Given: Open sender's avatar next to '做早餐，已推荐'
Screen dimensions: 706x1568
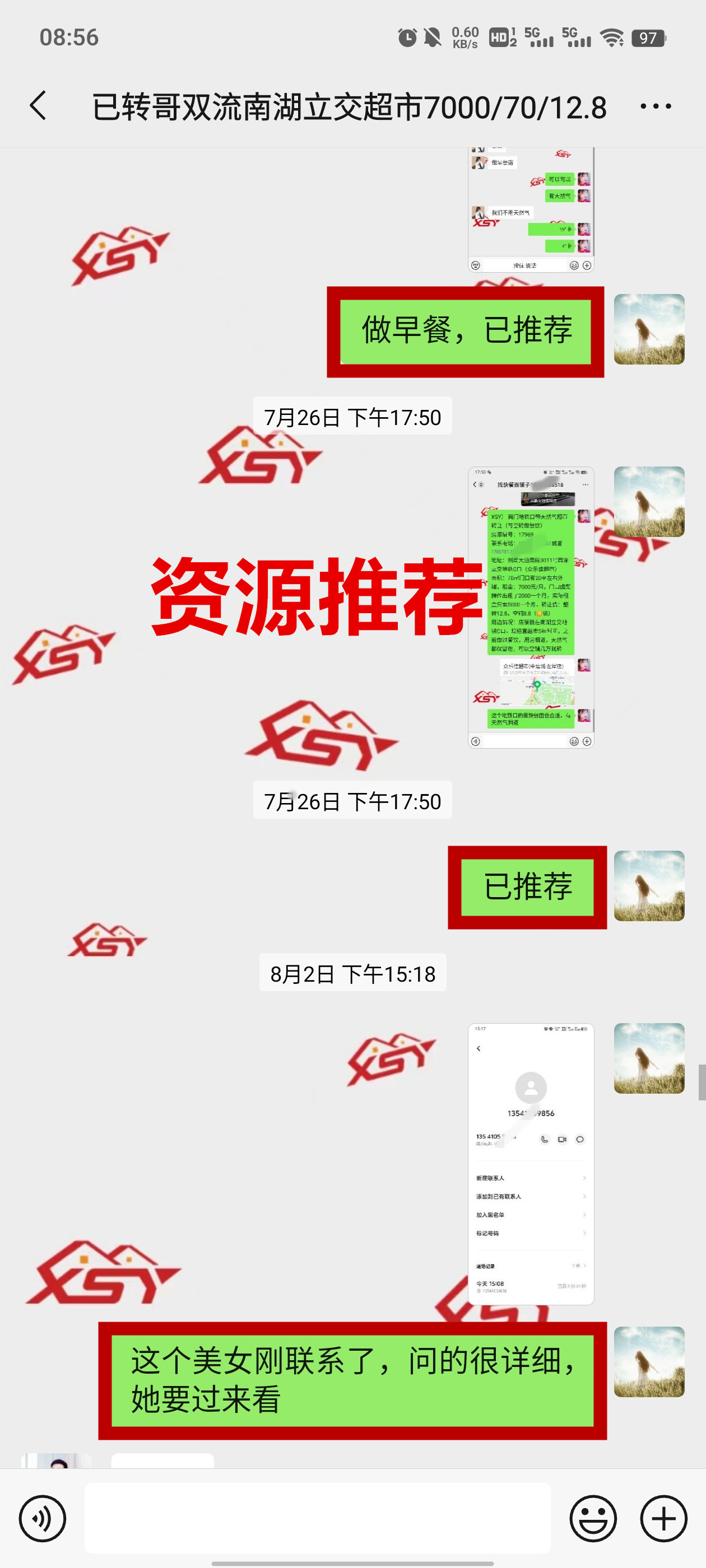Looking at the screenshot, I should pos(649,329).
